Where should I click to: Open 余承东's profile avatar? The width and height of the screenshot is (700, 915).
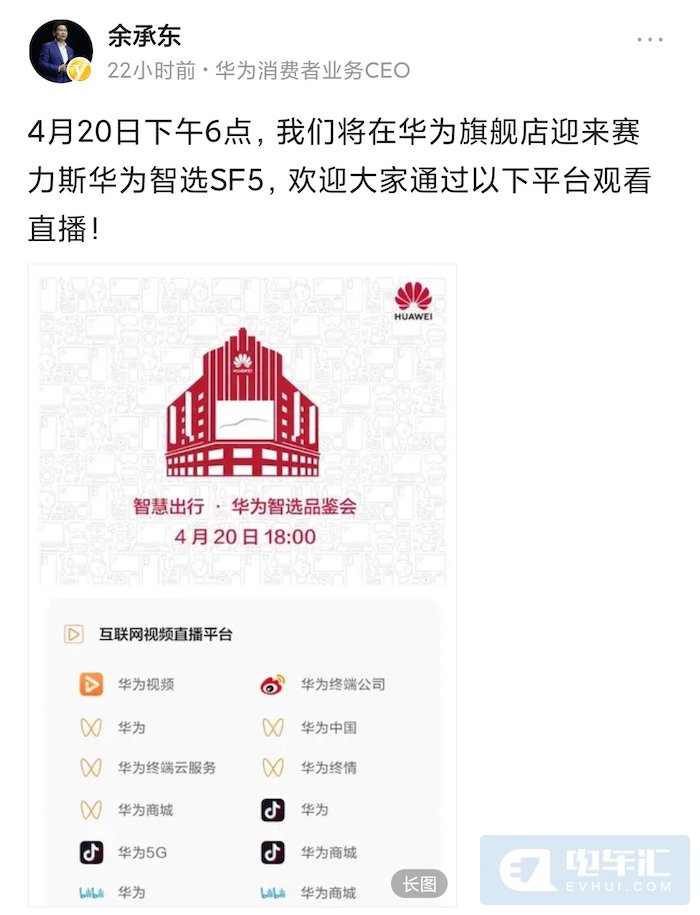coord(60,50)
